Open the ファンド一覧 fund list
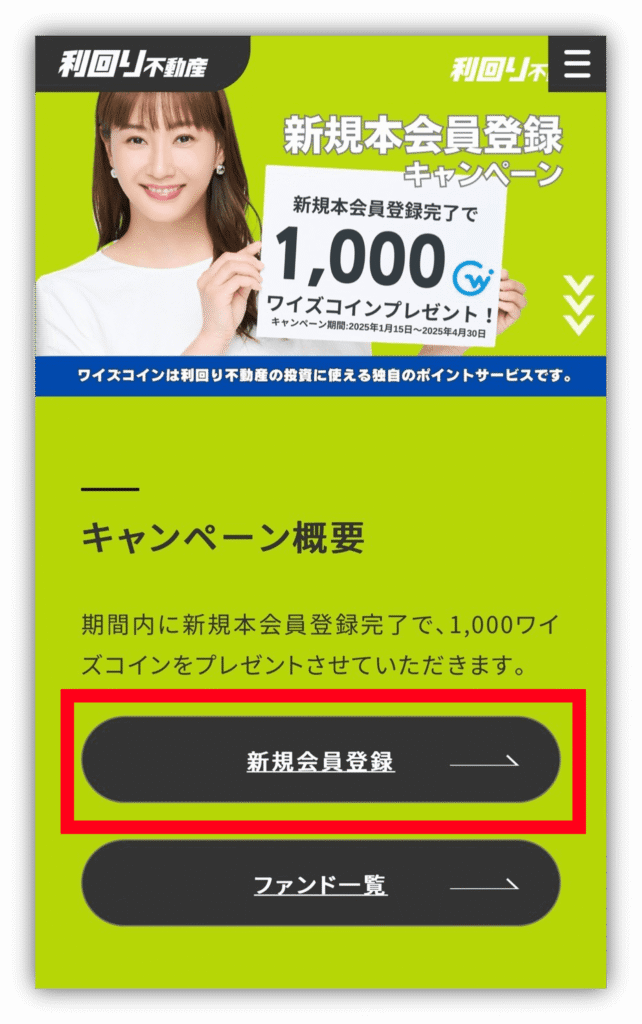The width and height of the screenshot is (642, 1024). [320, 884]
